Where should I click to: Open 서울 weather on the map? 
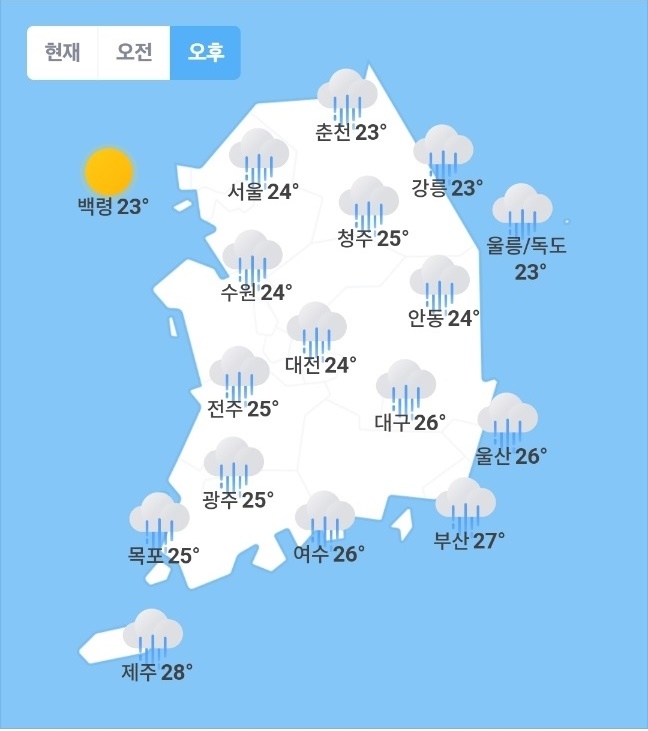tap(261, 168)
